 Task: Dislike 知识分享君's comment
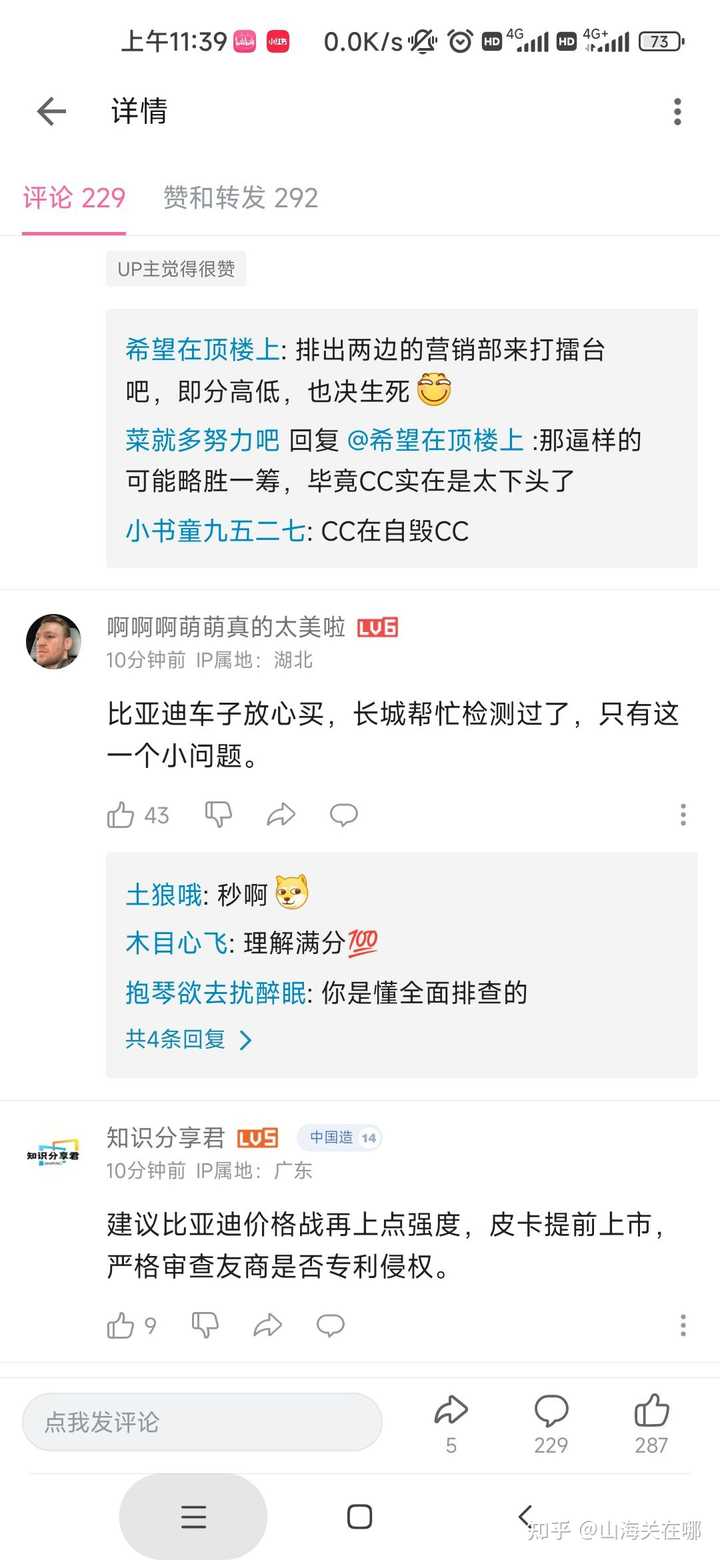(205, 1326)
